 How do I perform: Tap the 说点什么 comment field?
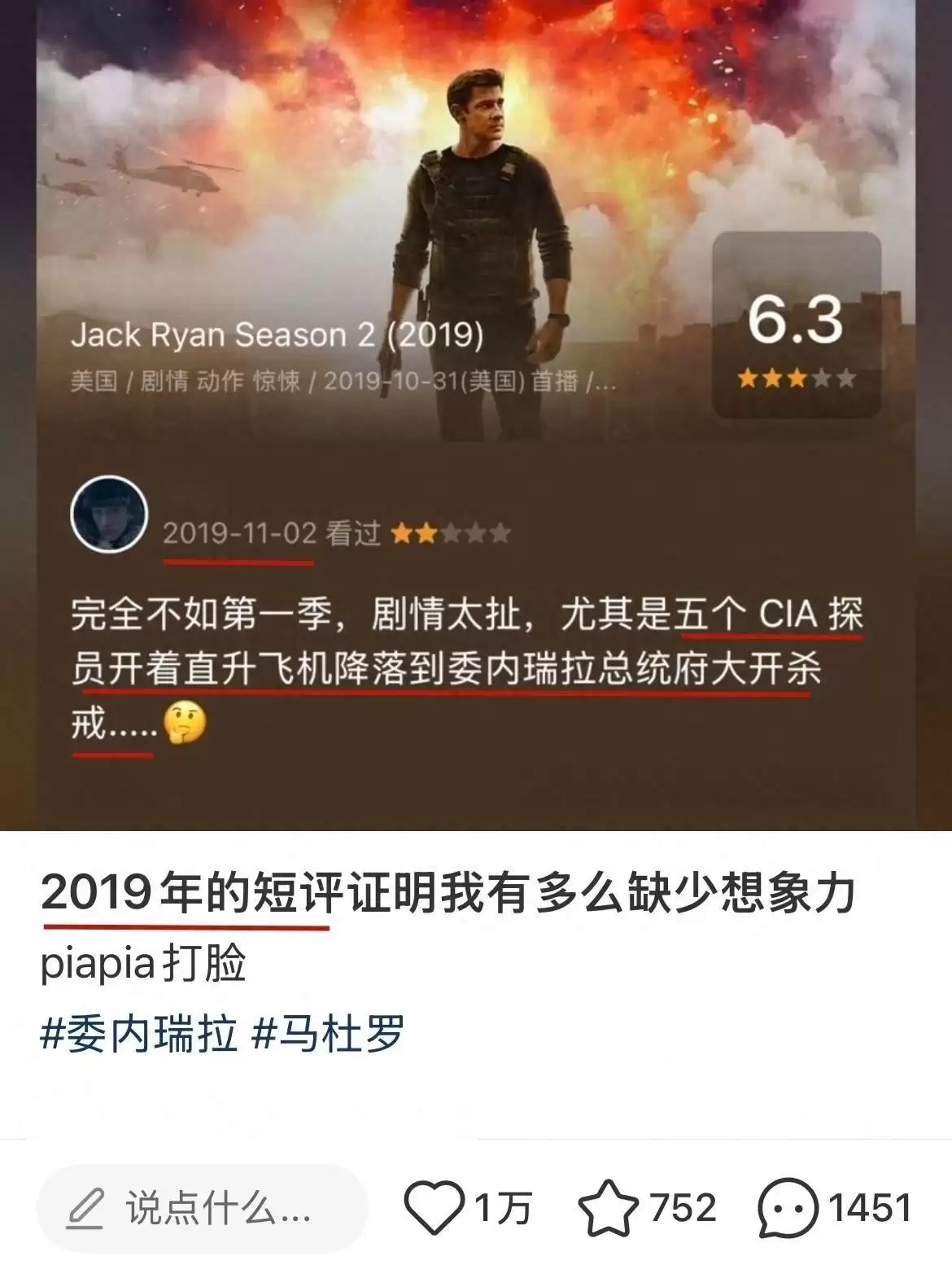(x=203, y=1208)
